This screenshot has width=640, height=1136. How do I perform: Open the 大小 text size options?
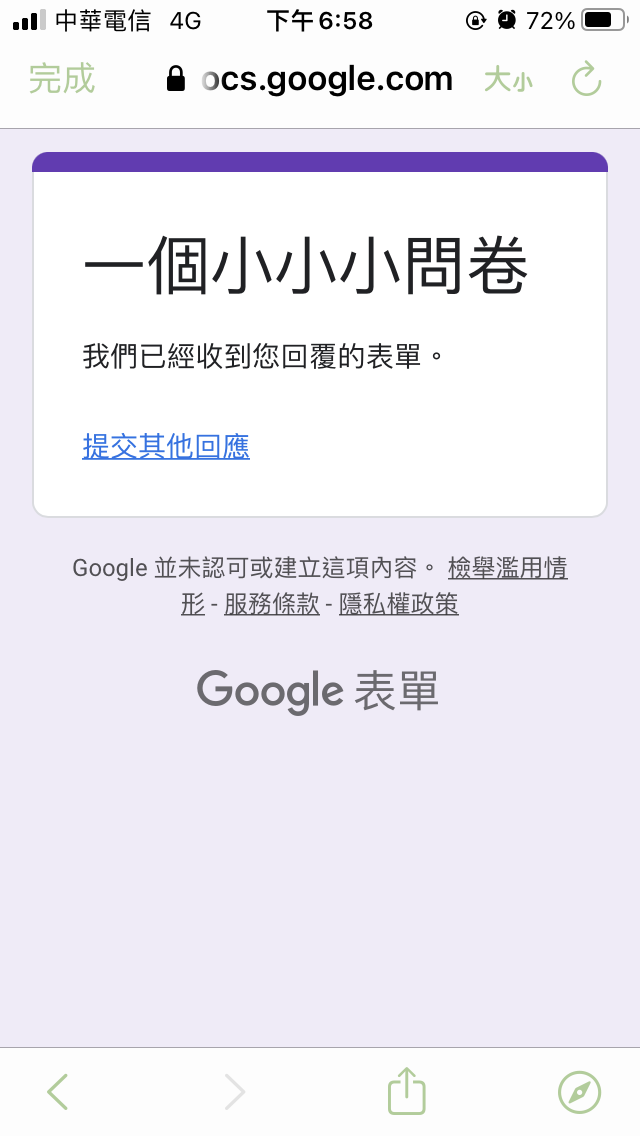tap(508, 80)
